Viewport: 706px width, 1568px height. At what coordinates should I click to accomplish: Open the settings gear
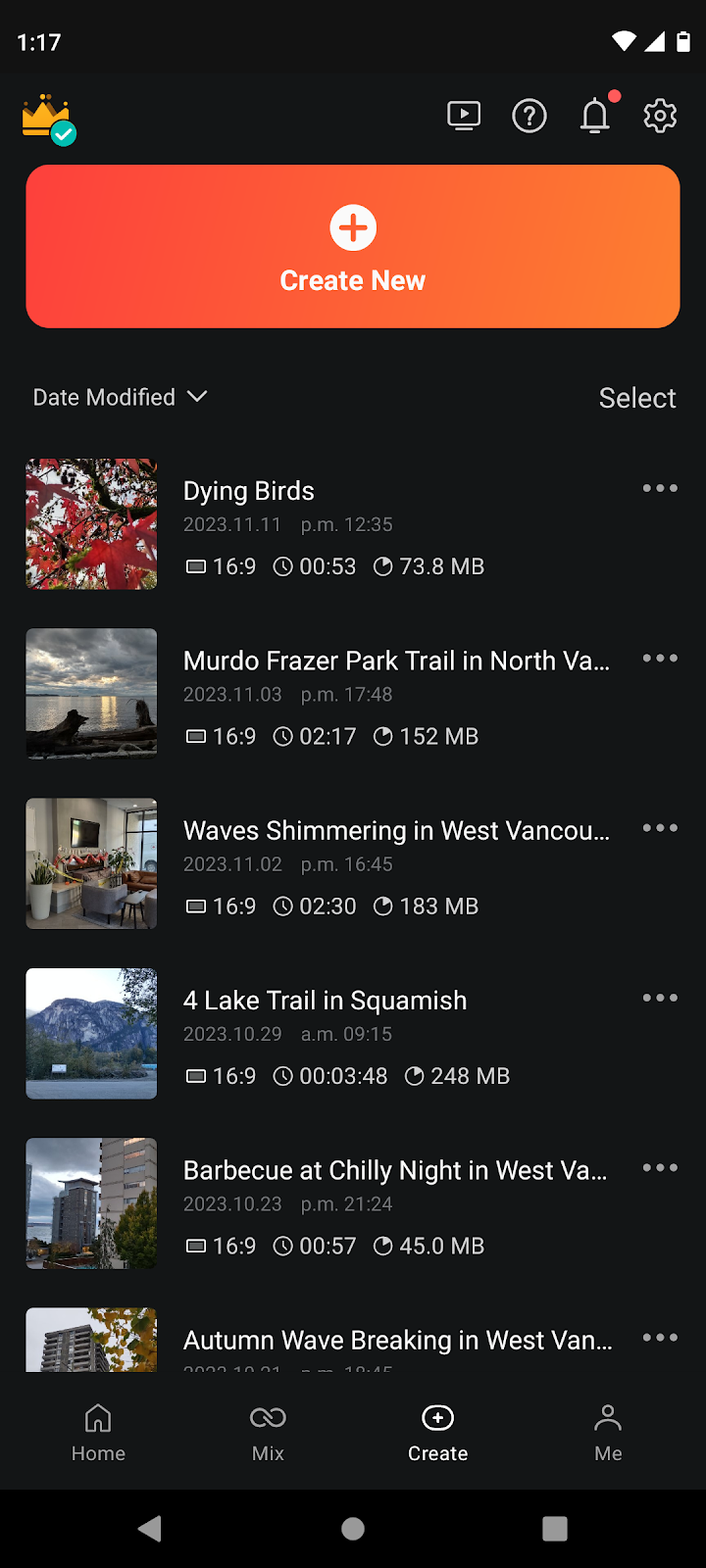tap(660, 116)
